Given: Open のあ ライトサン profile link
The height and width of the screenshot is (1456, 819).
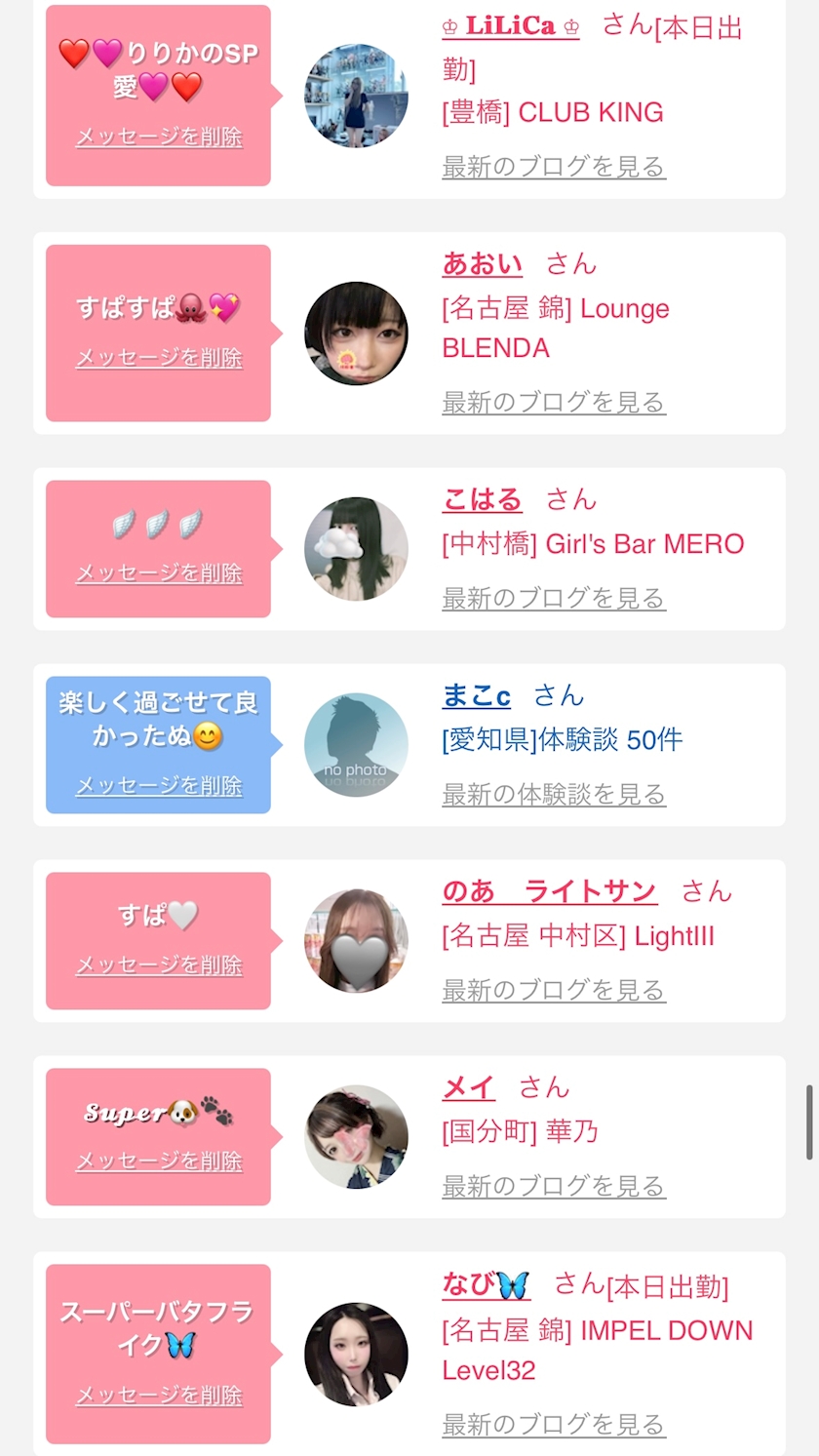Looking at the screenshot, I should click(x=549, y=891).
